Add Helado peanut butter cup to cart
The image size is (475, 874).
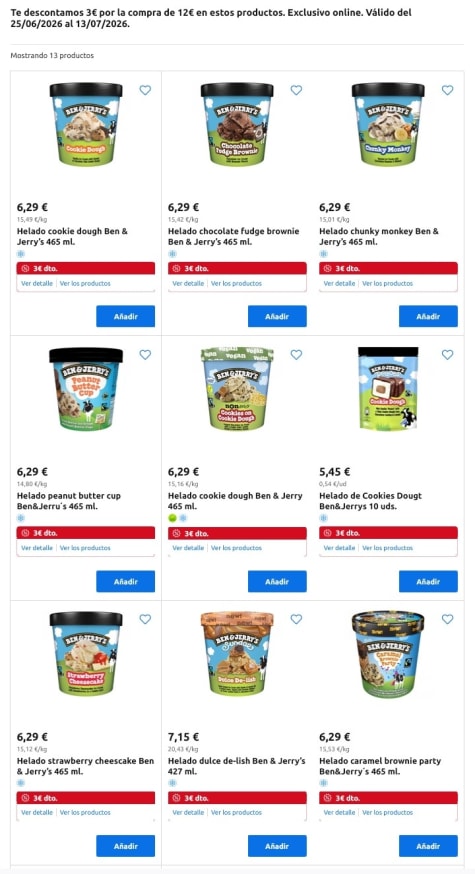tap(125, 581)
